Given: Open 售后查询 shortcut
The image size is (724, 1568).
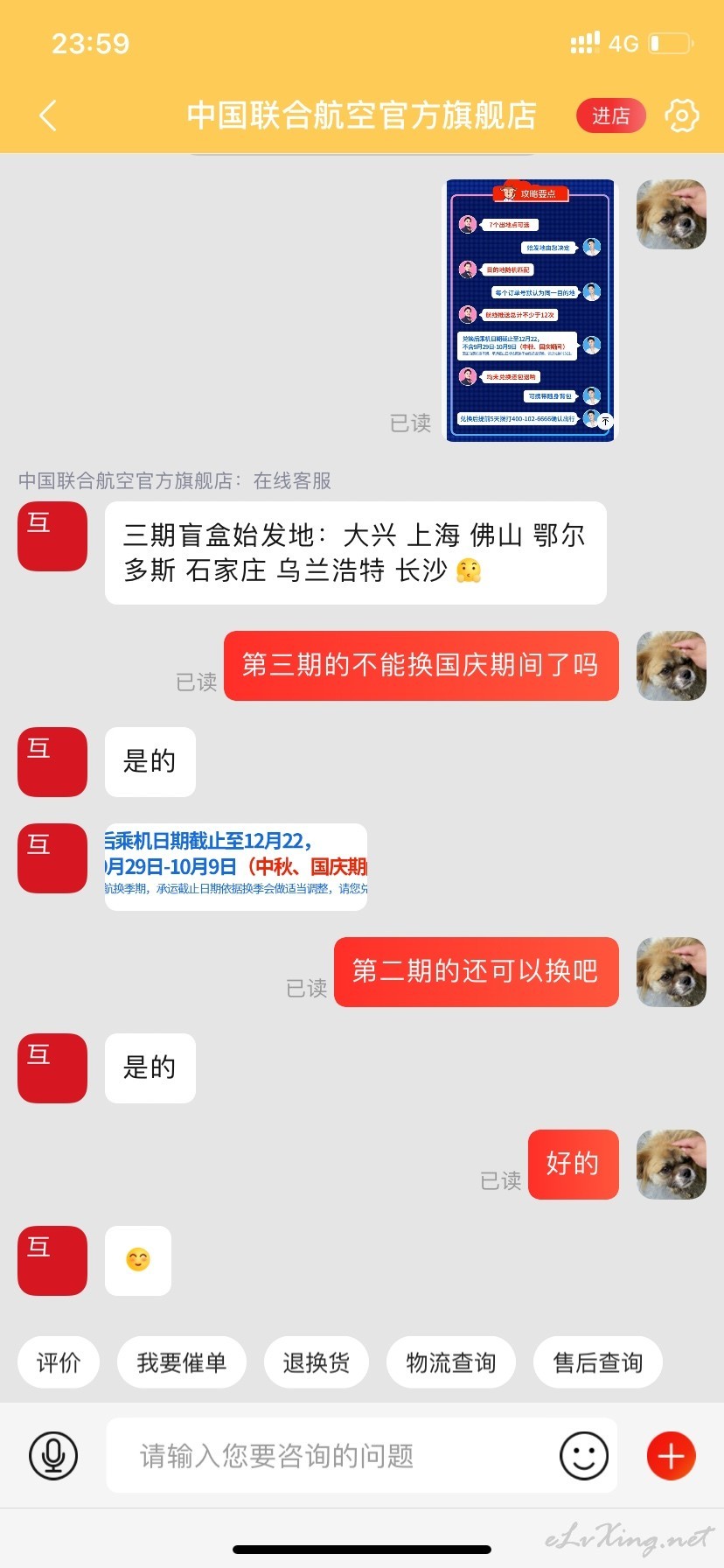Looking at the screenshot, I should pyautogui.click(x=598, y=1362).
